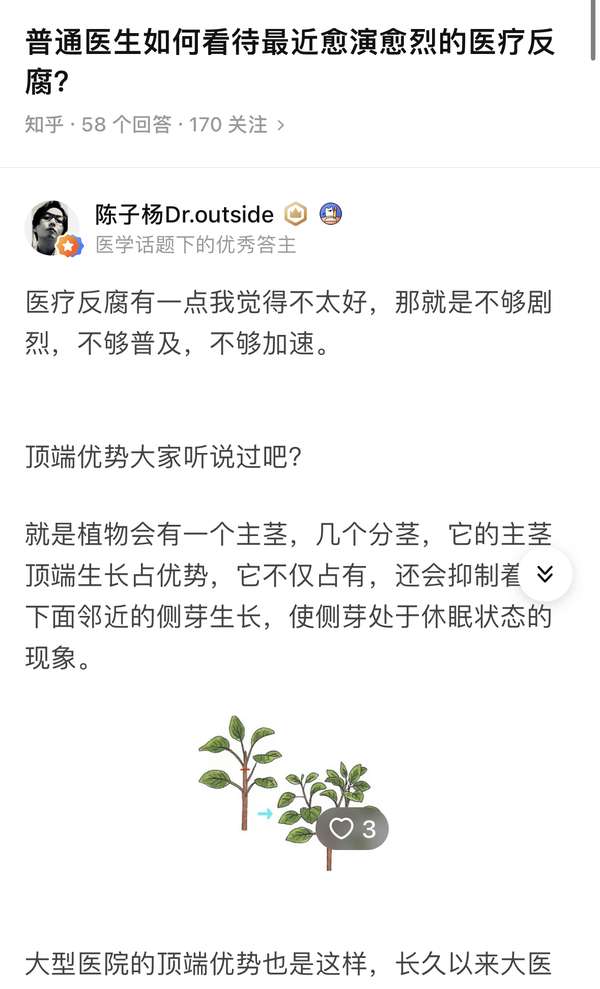Like the plant illustration image
The height and width of the screenshot is (989, 600).
pyautogui.click(x=352, y=828)
